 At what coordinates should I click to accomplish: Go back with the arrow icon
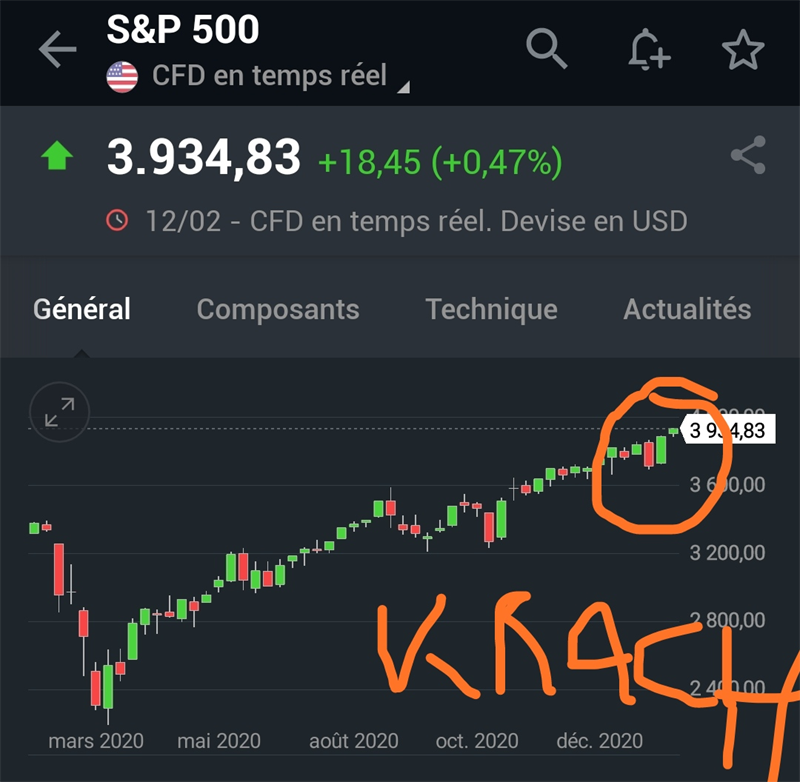(x=57, y=50)
